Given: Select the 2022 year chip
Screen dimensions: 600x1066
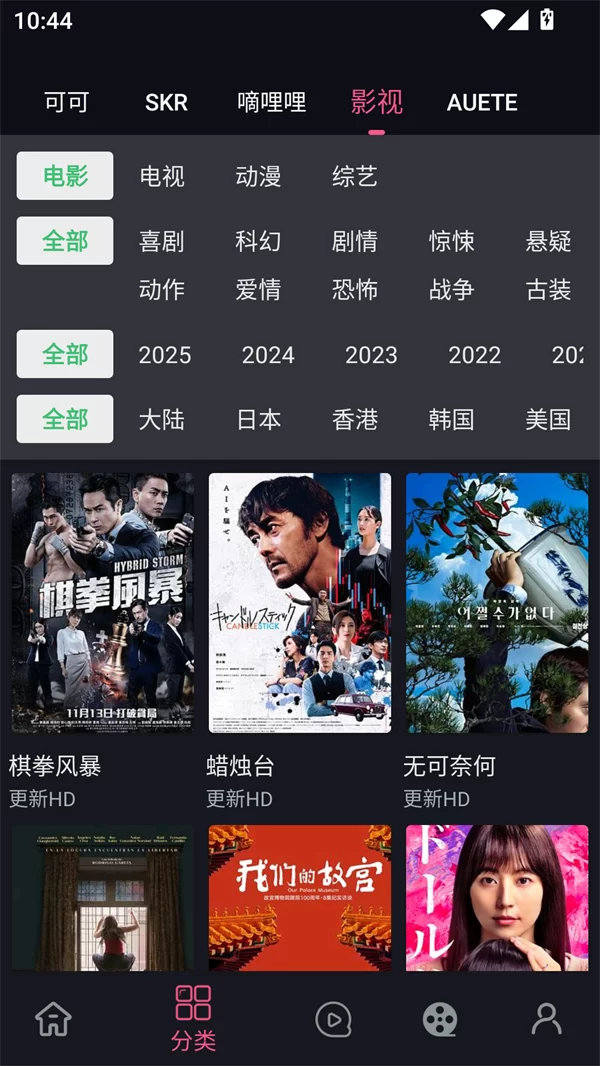Looking at the screenshot, I should pyautogui.click(x=474, y=355).
